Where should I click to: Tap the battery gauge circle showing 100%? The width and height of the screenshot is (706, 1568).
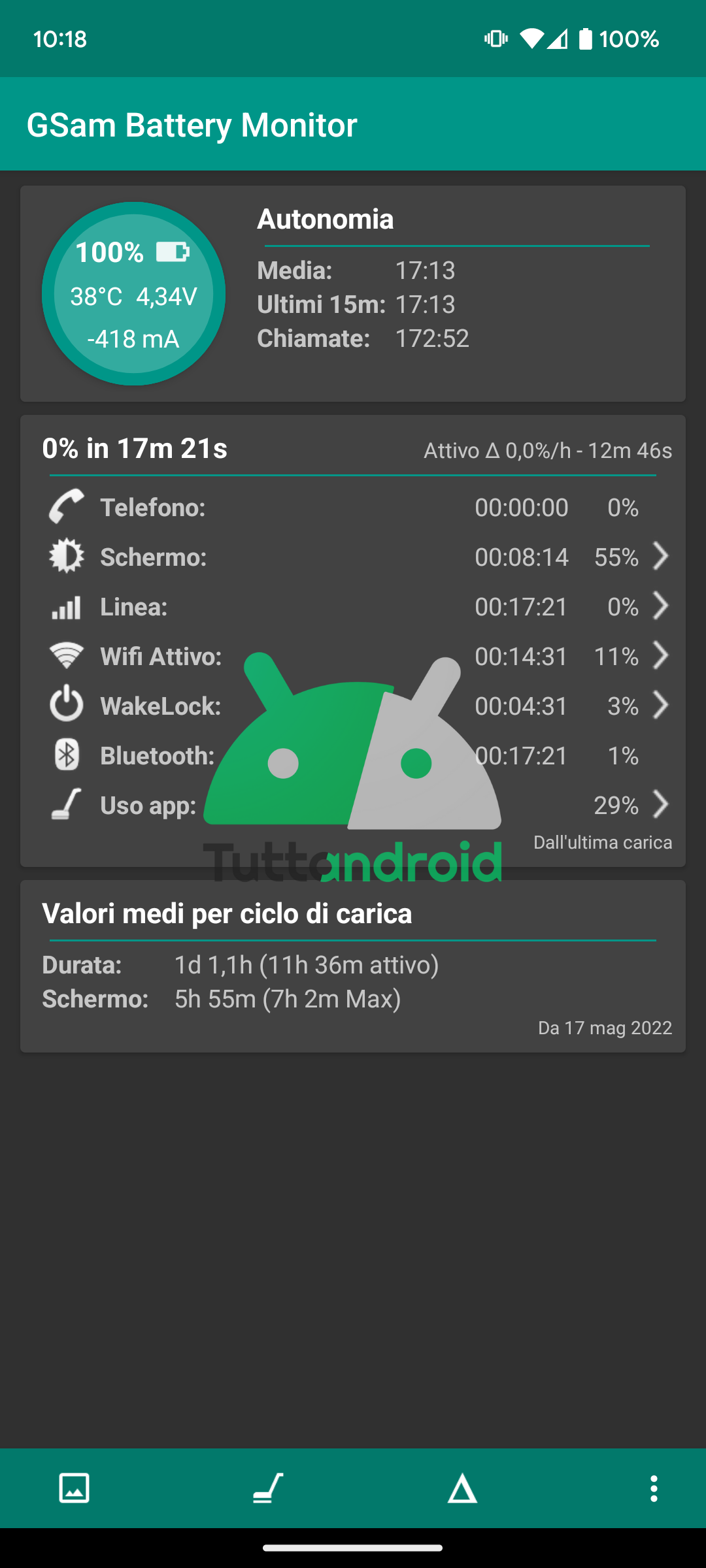133,293
